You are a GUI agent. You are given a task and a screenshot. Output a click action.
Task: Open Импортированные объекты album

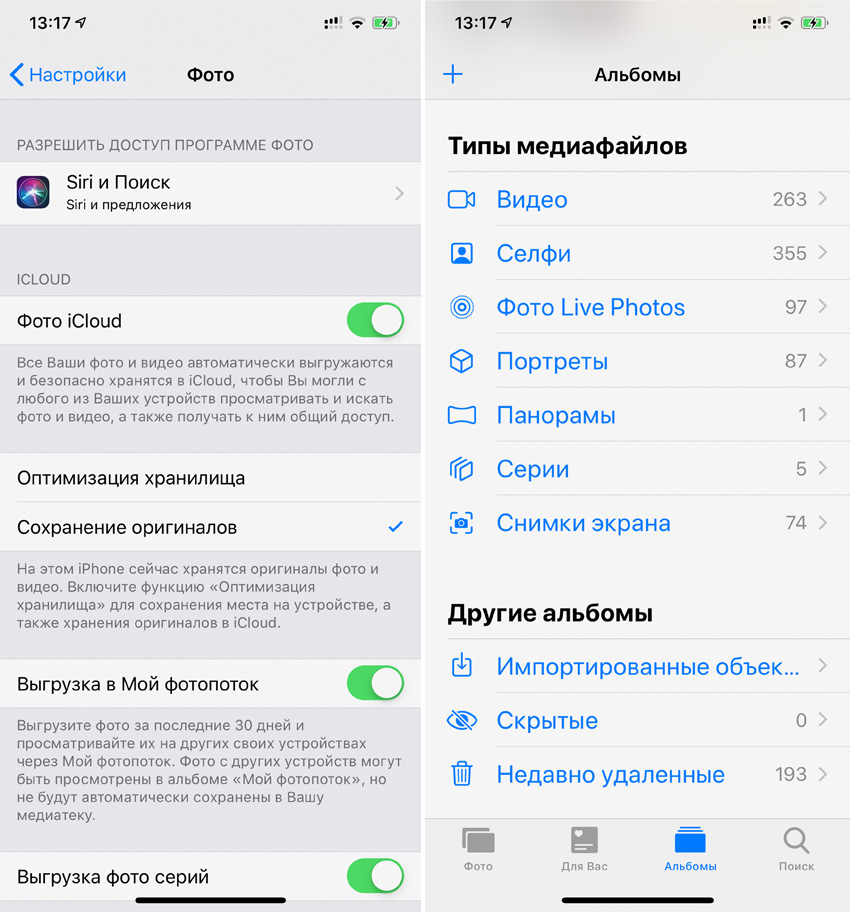(637, 666)
